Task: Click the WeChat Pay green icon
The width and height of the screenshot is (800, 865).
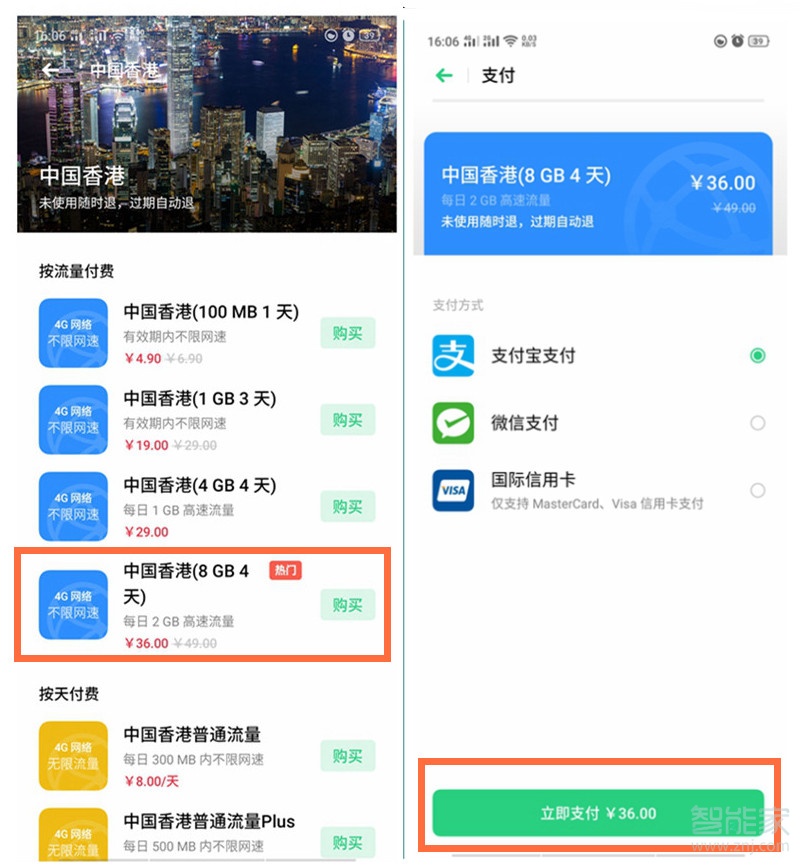Action: click(452, 422)
